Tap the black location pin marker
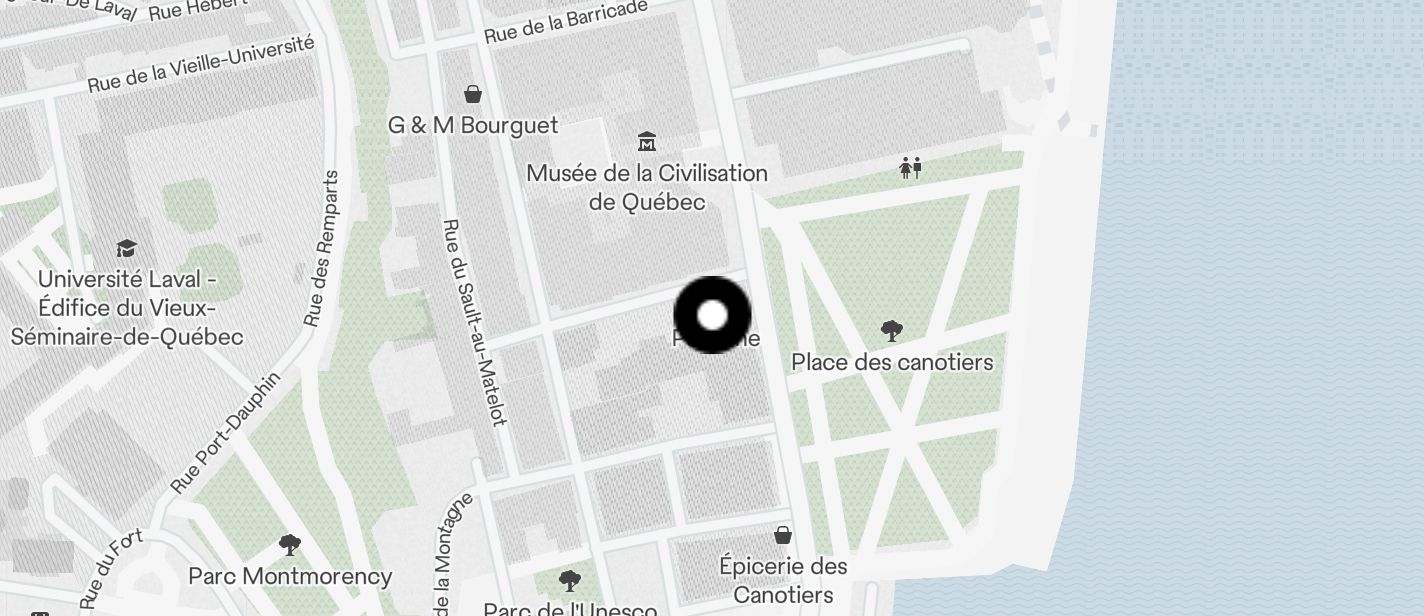Screen dimensions: 1424x616 click(x=712, y=315)
